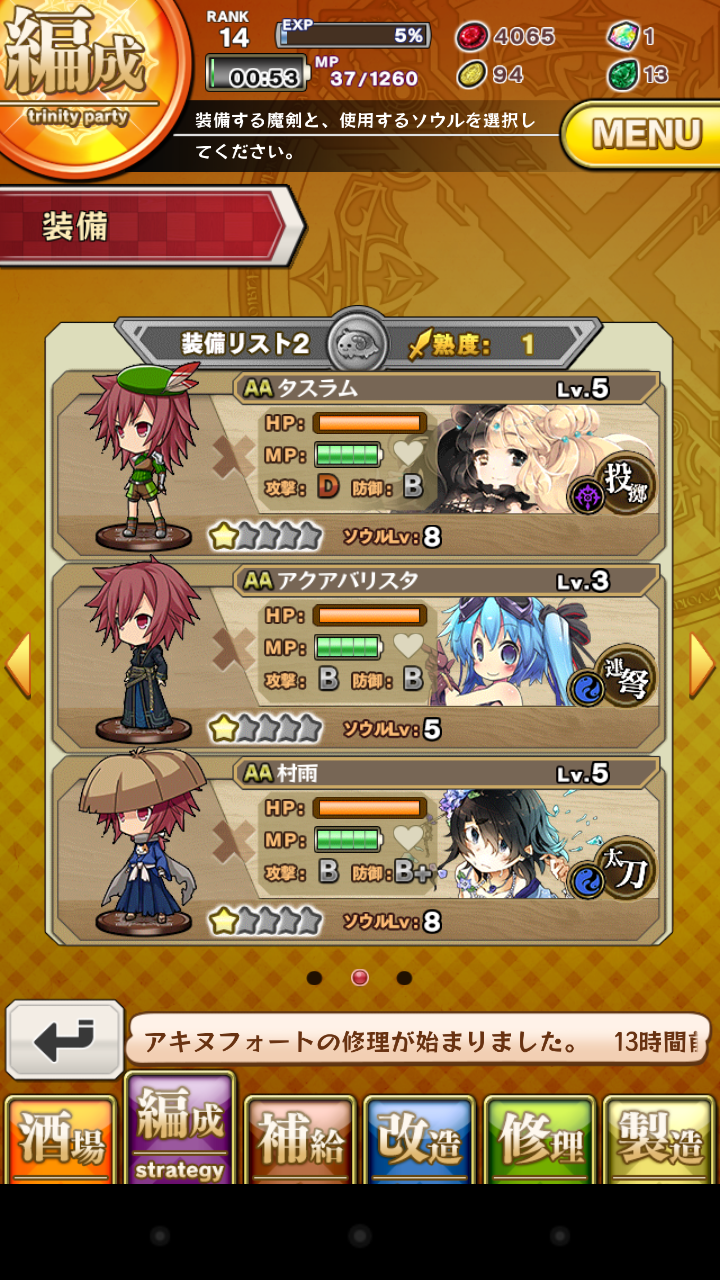Image resolution: width=720 pixels, height=1280 pixels.
Task: Switch to the 改造 tab
Action: point(418,1140)
